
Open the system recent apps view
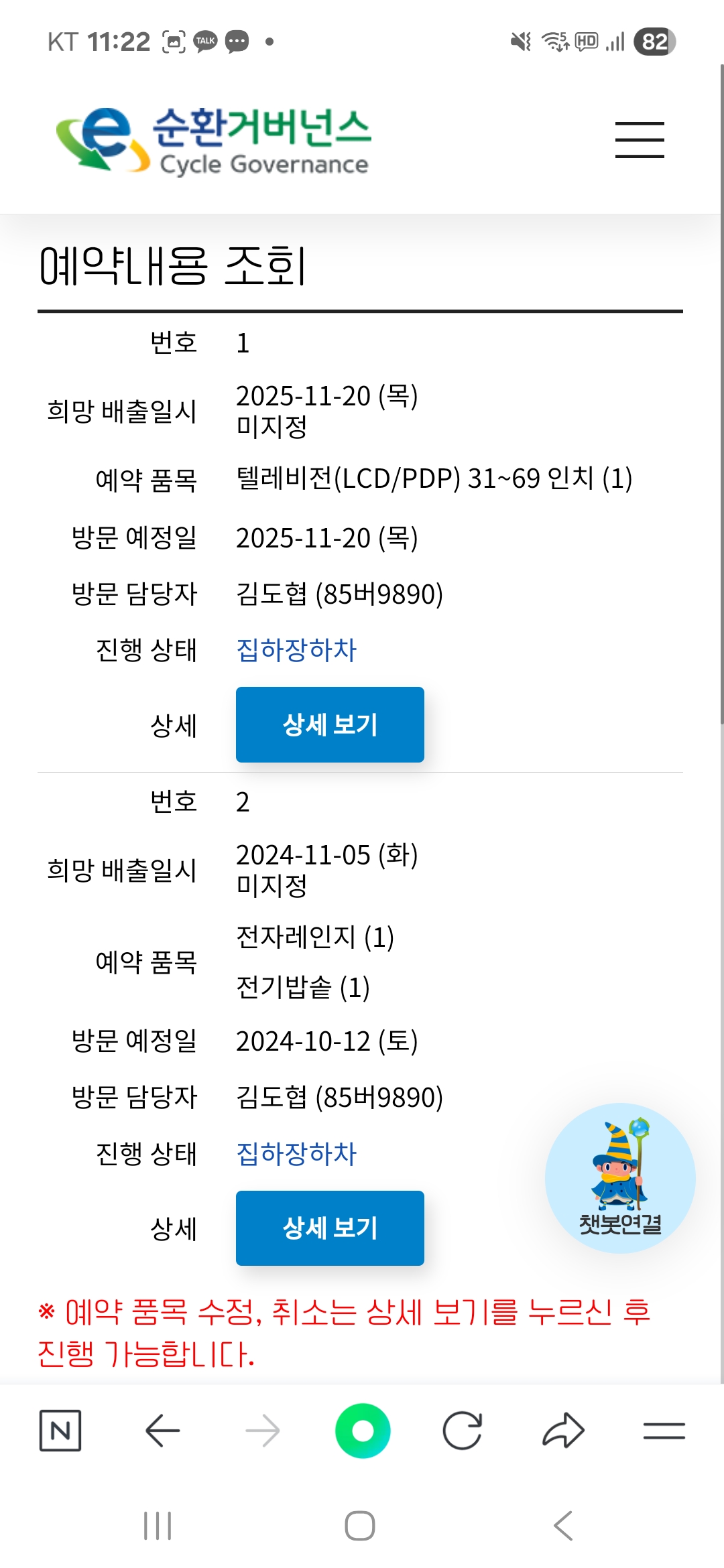pos(158,1526)
